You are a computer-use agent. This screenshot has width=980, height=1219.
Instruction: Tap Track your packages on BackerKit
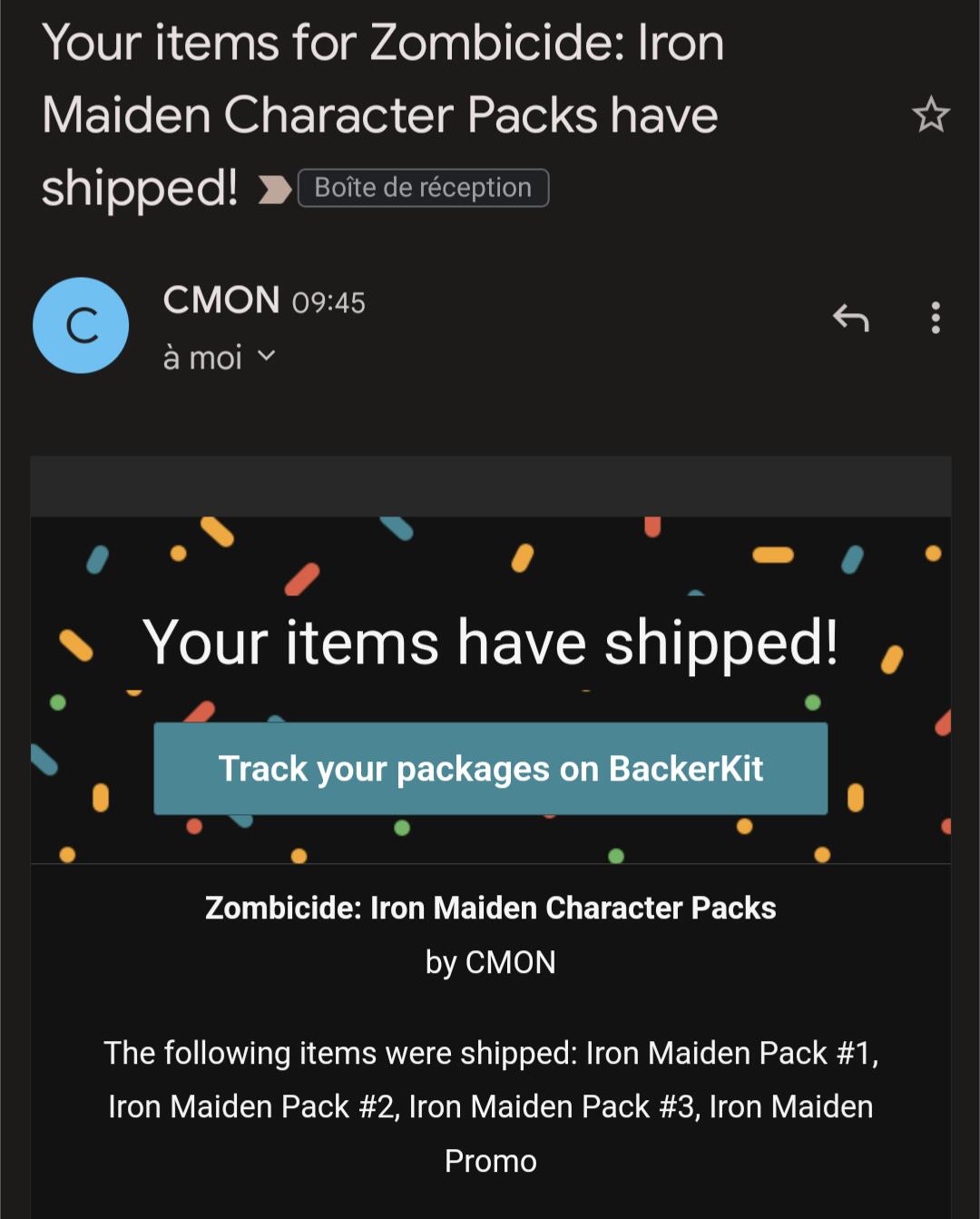pyautogui.click(x=490, y=769)
